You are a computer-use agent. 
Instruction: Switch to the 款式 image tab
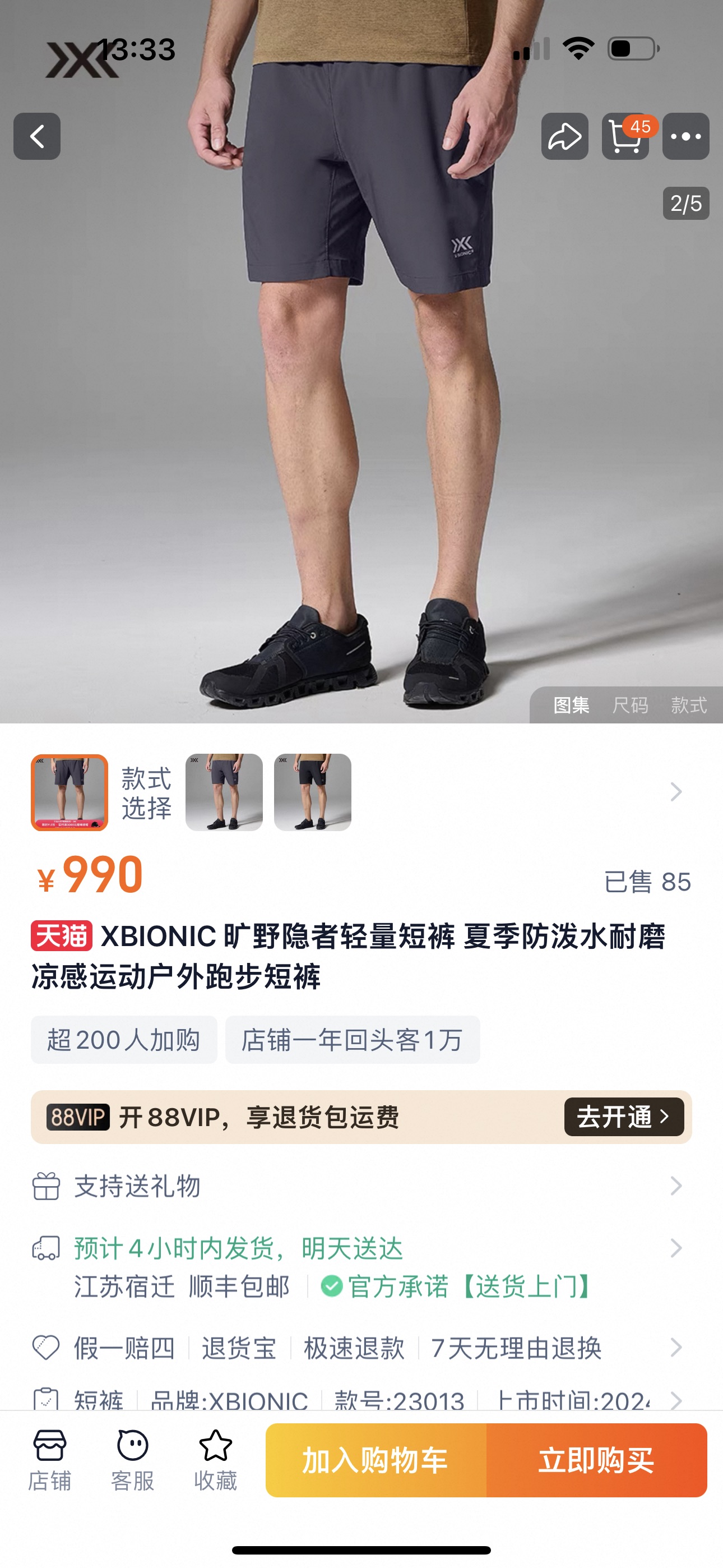(689, 705)
